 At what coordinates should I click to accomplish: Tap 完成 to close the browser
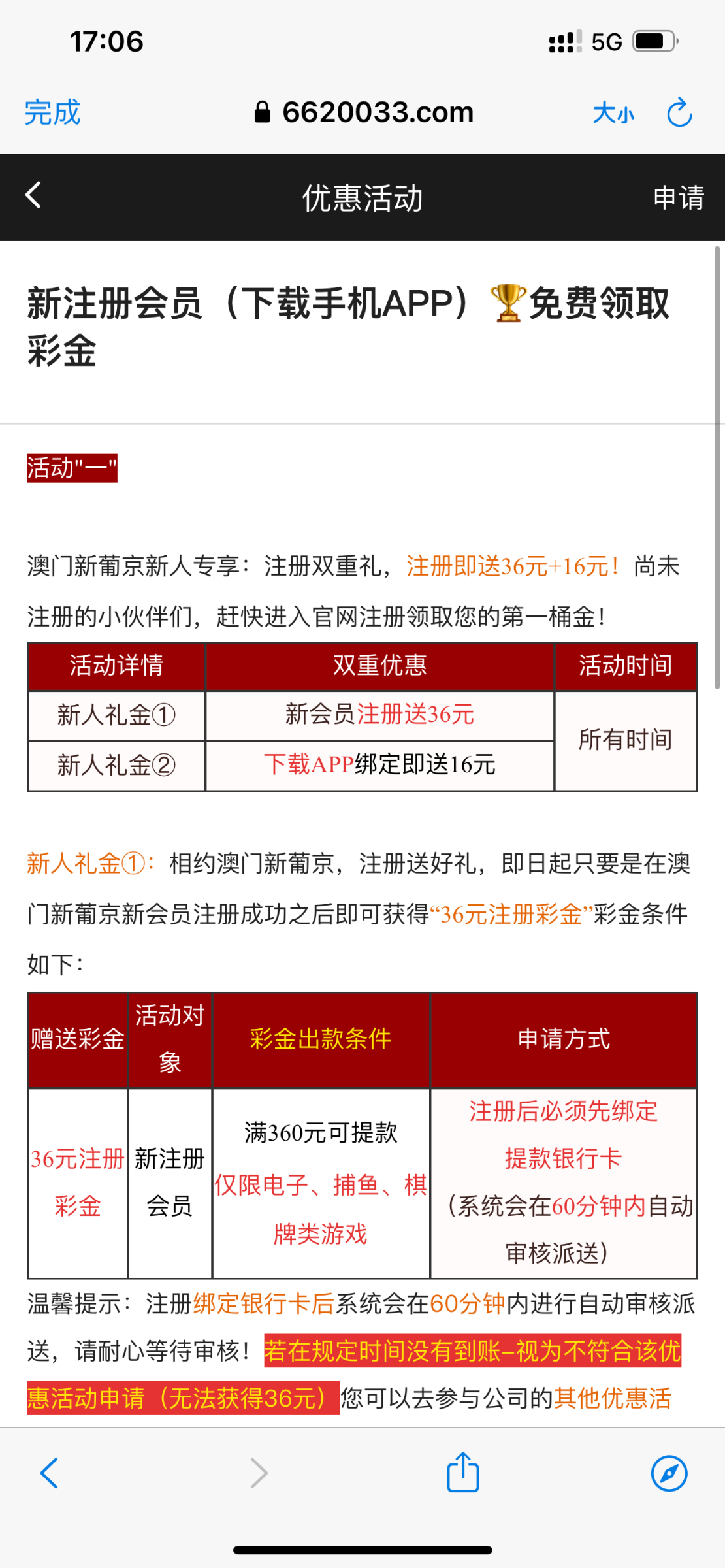point(52,112)
